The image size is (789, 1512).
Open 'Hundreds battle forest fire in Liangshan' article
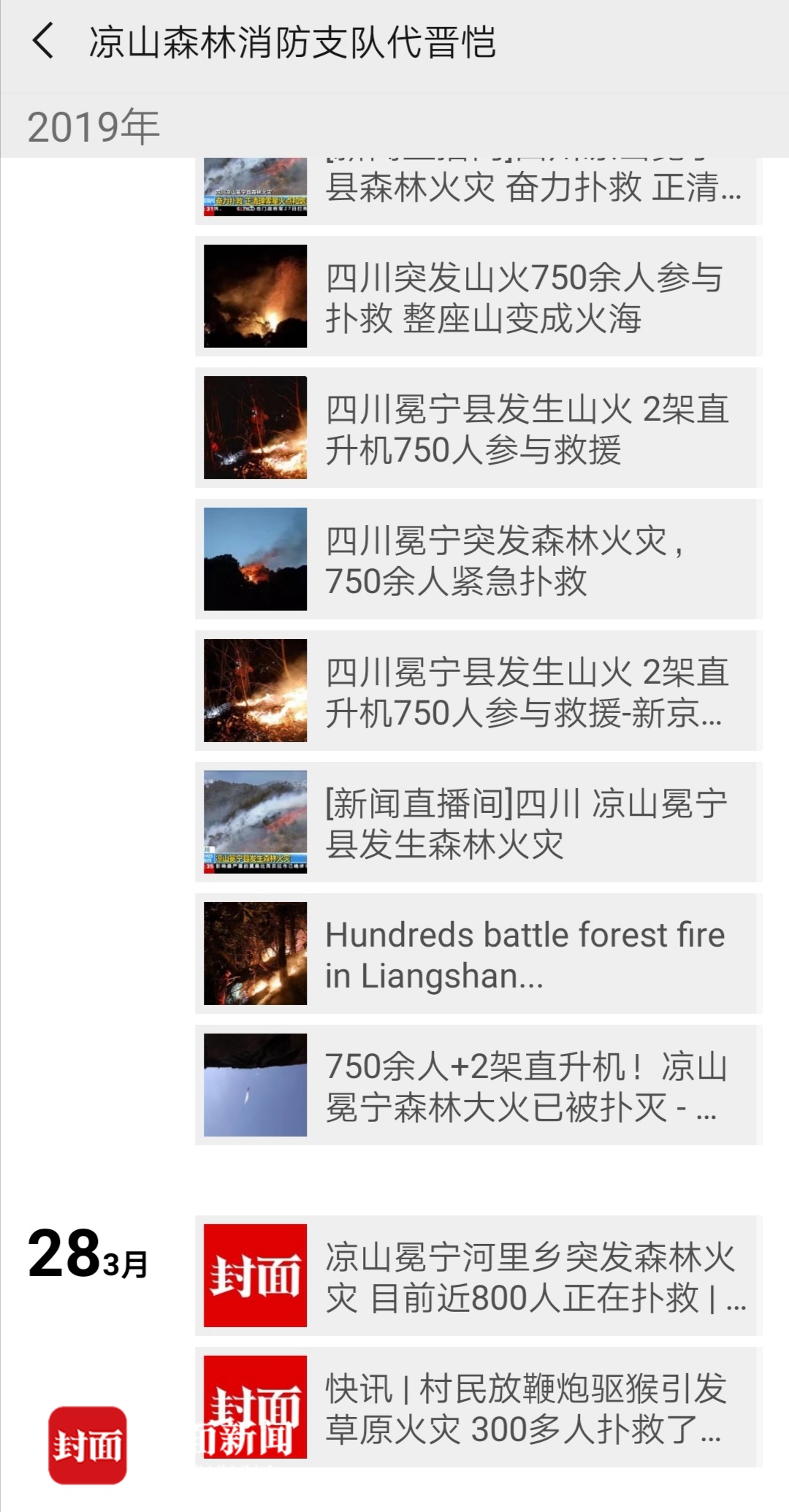click(x=479, y=954)
